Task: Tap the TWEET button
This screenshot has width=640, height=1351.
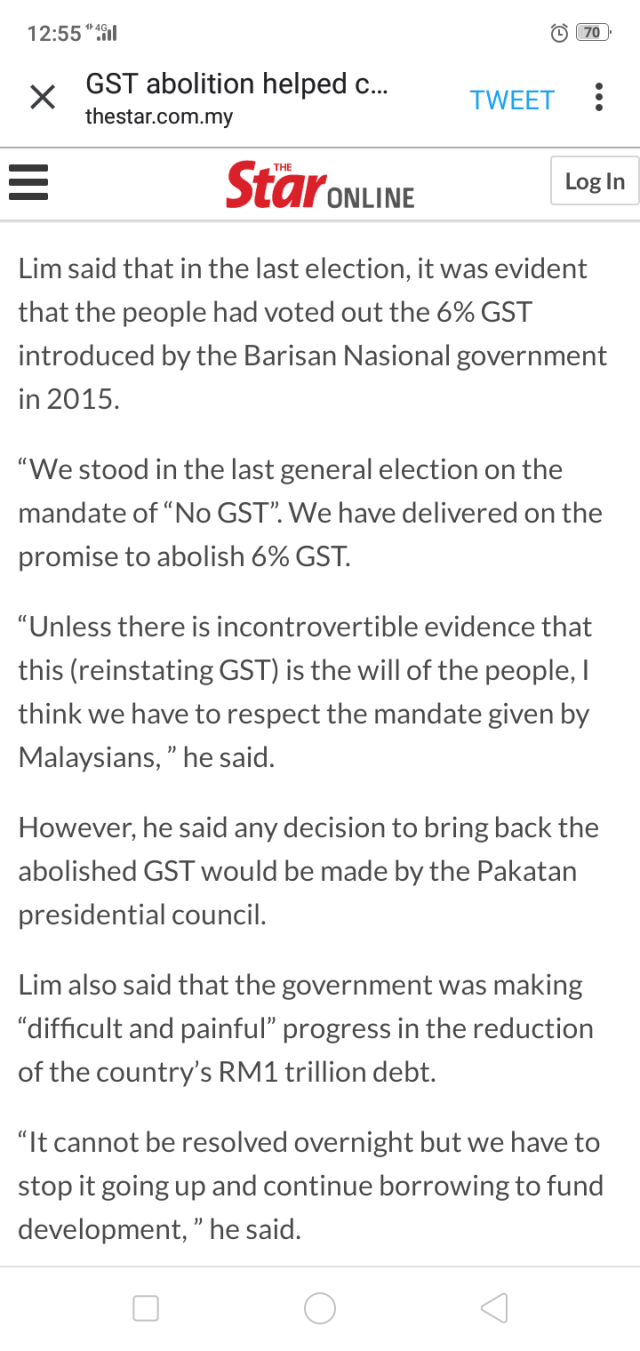Action: pyautogui.click(x=511, y=100)
